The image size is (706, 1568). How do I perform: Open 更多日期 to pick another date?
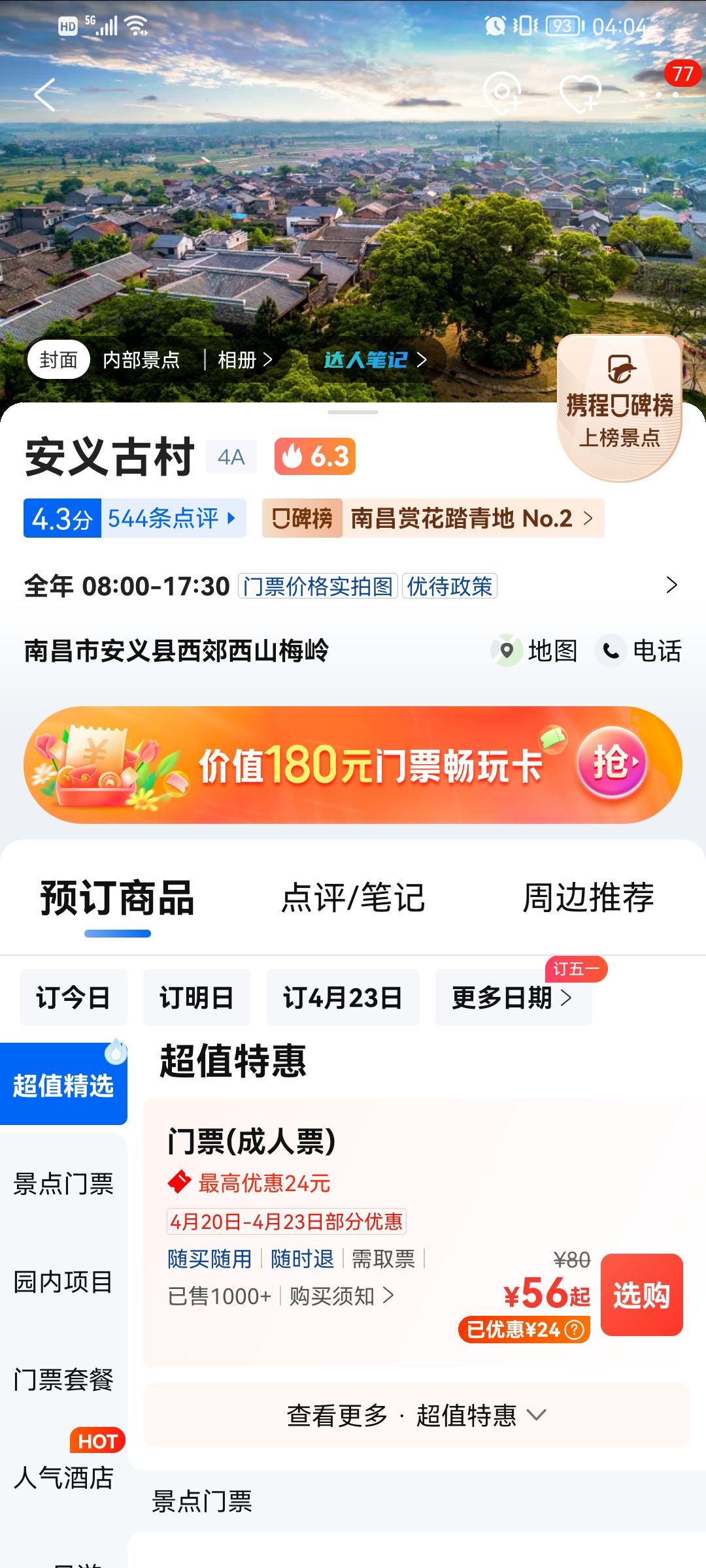point(512,998)
